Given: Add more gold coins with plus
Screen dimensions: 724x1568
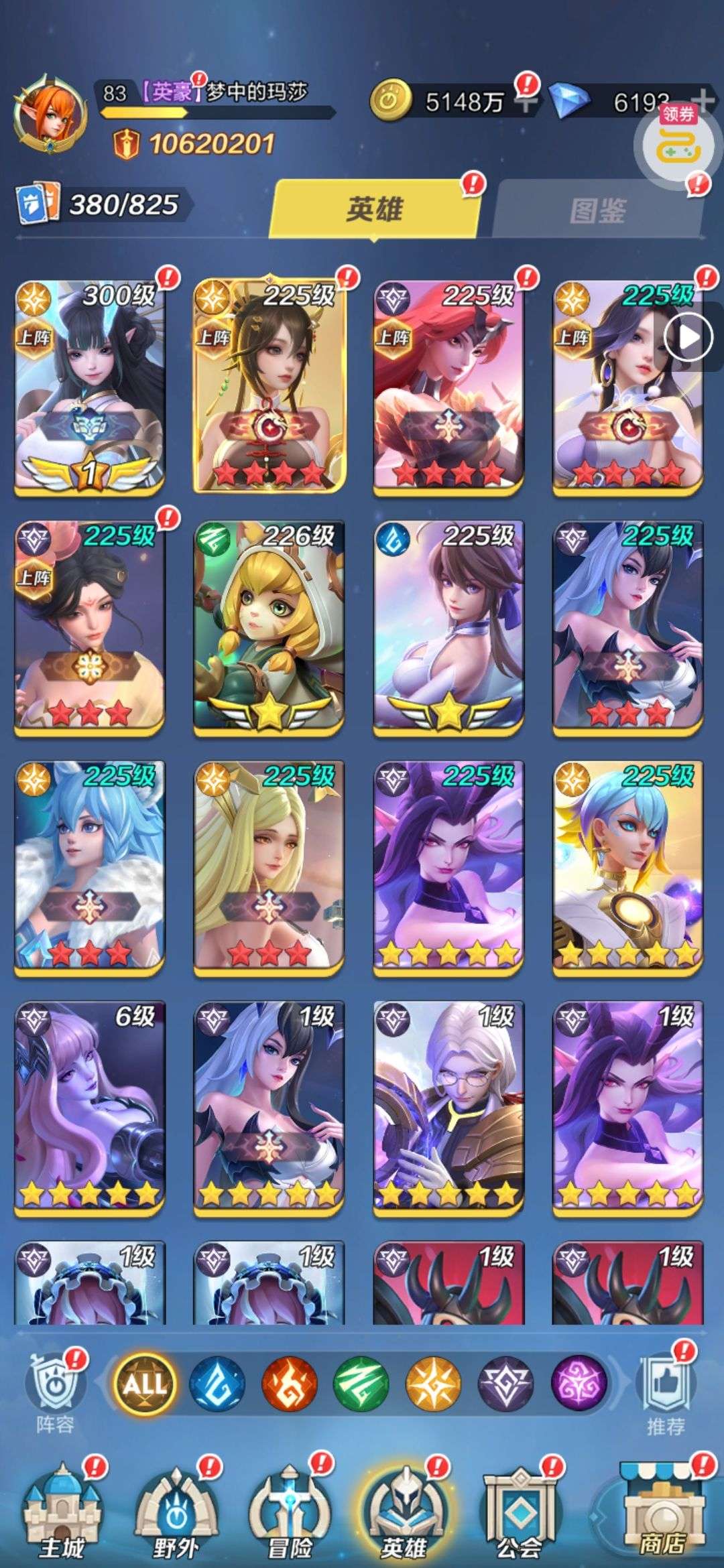Looking at the screenshot, I should [527, 102].
